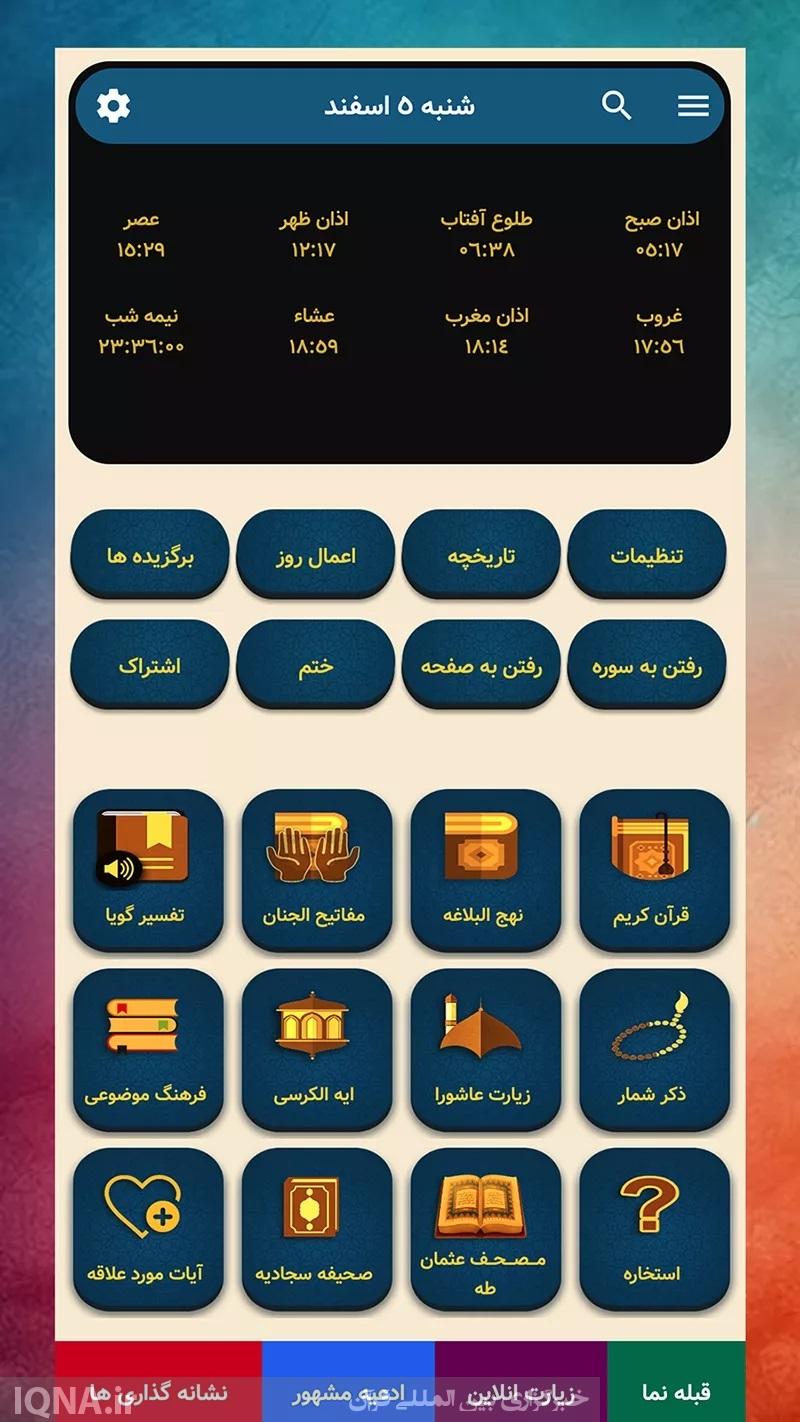This screenshot has width=800, height=1422.
Task: Open Nahj al-Balagha (نهج البلاغه)
Action: (x=486, y=870)
